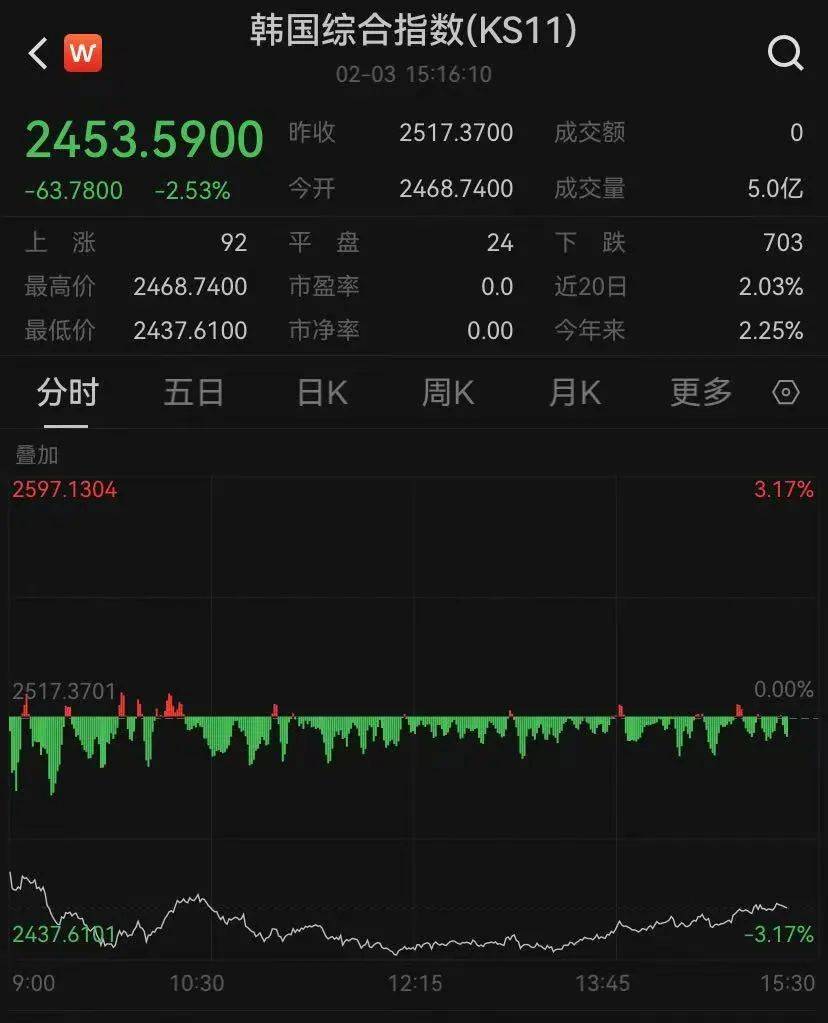The height and width of the screenshot is (1023, 828).
Task: Open the Wind app via the W logo
Action: (x=83, y=53)
